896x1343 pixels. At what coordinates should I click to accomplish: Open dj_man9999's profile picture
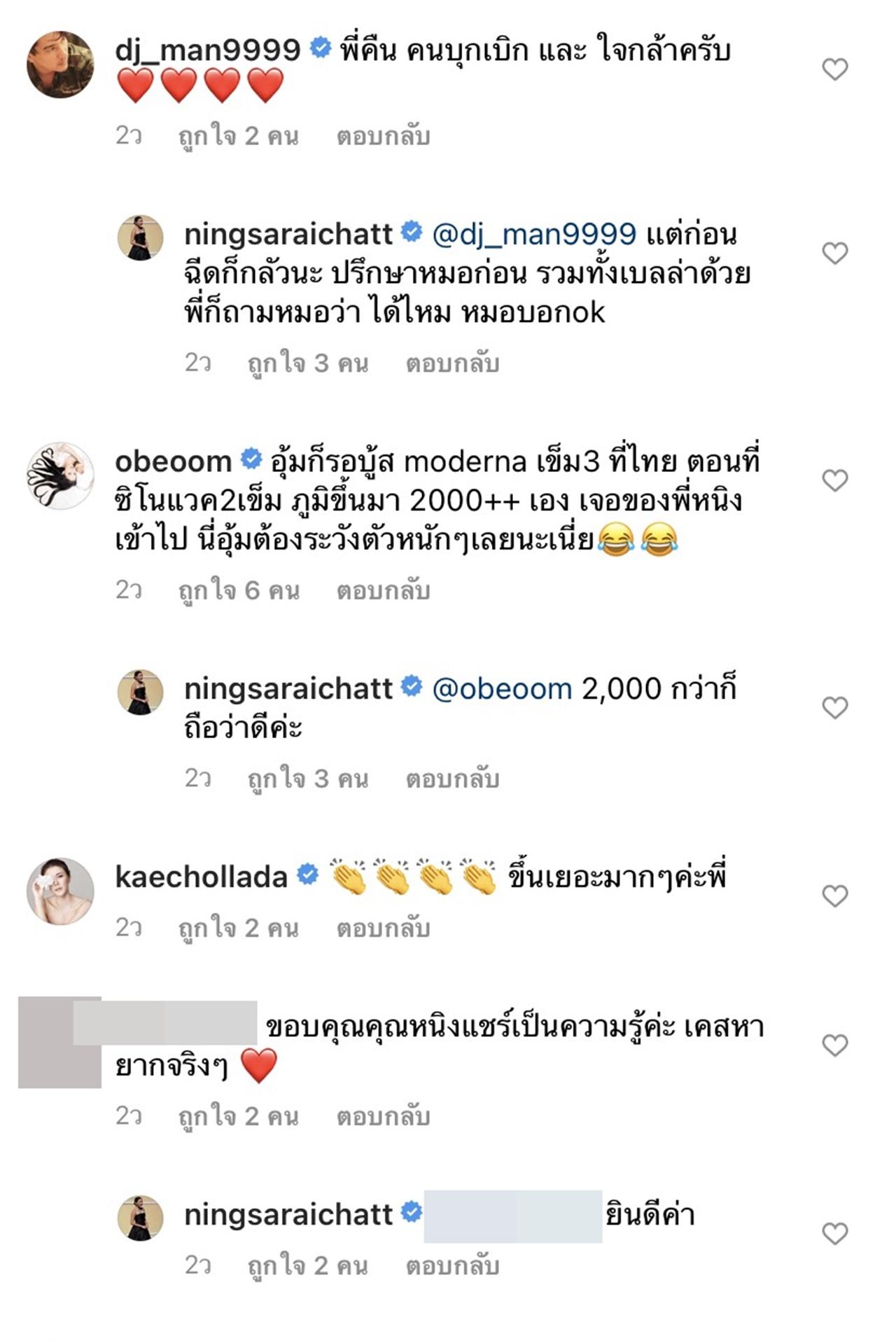(60, 64)
